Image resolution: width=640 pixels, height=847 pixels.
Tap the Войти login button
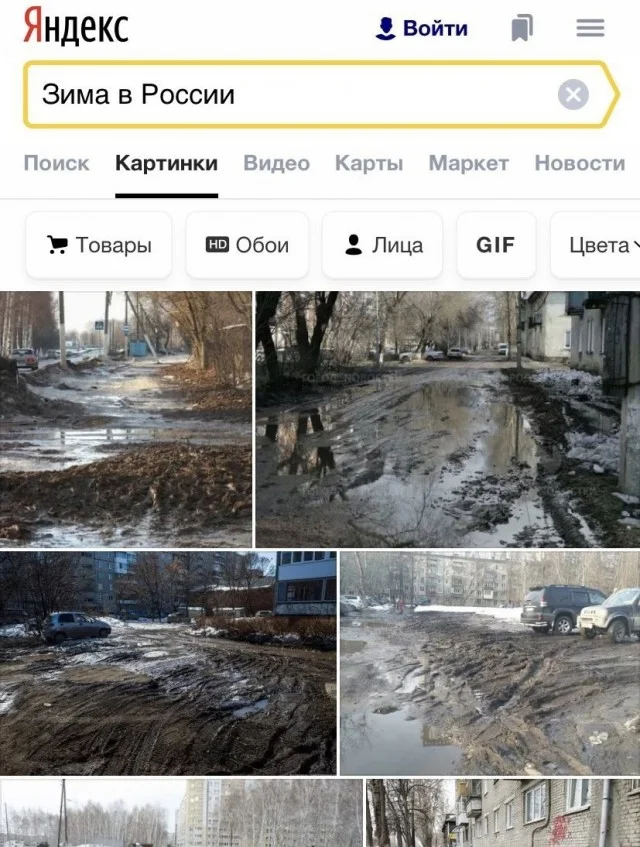tap(422, 28)
